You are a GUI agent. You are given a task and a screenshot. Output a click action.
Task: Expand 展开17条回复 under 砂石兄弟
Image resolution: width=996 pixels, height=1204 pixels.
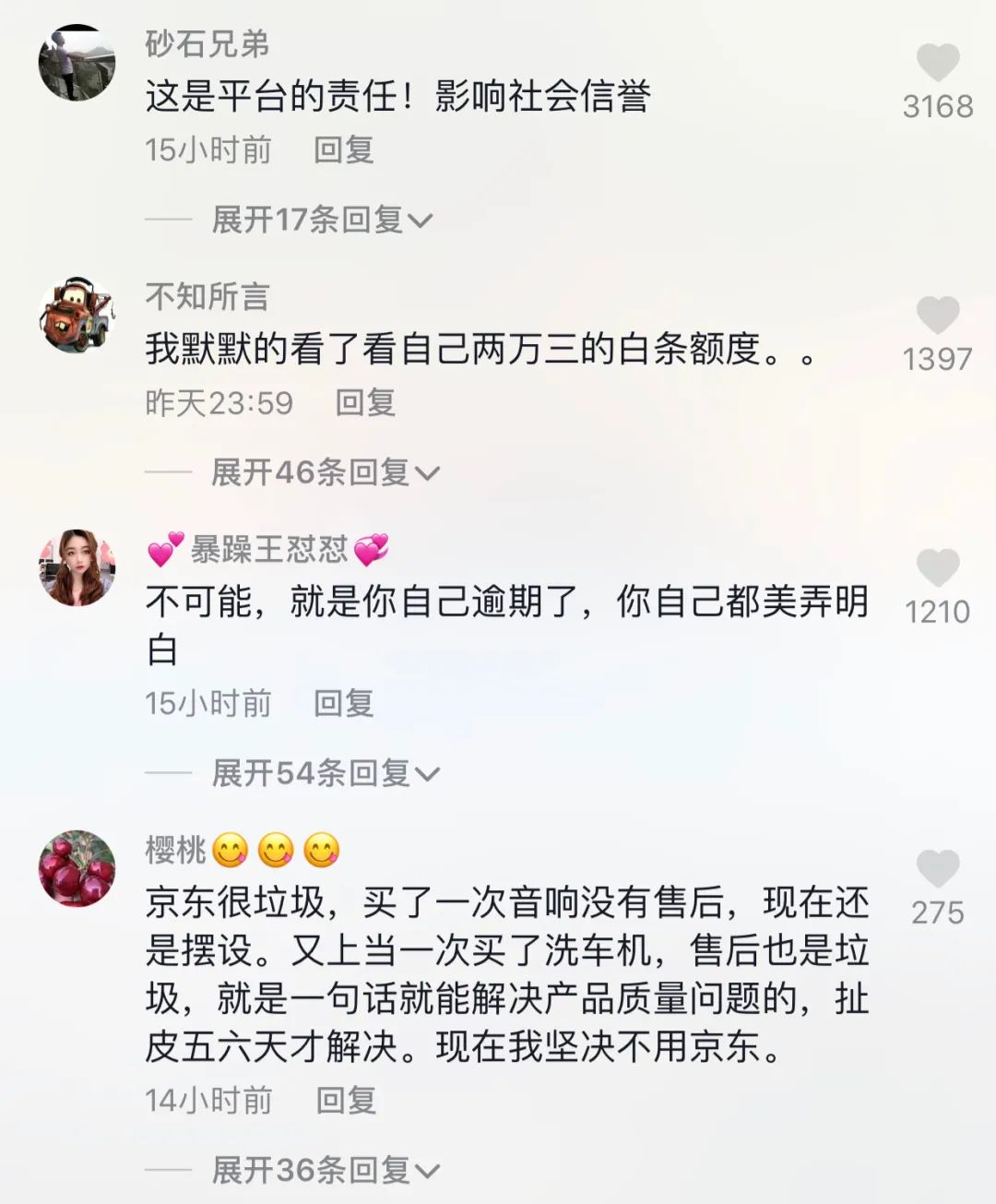point(321,220)
